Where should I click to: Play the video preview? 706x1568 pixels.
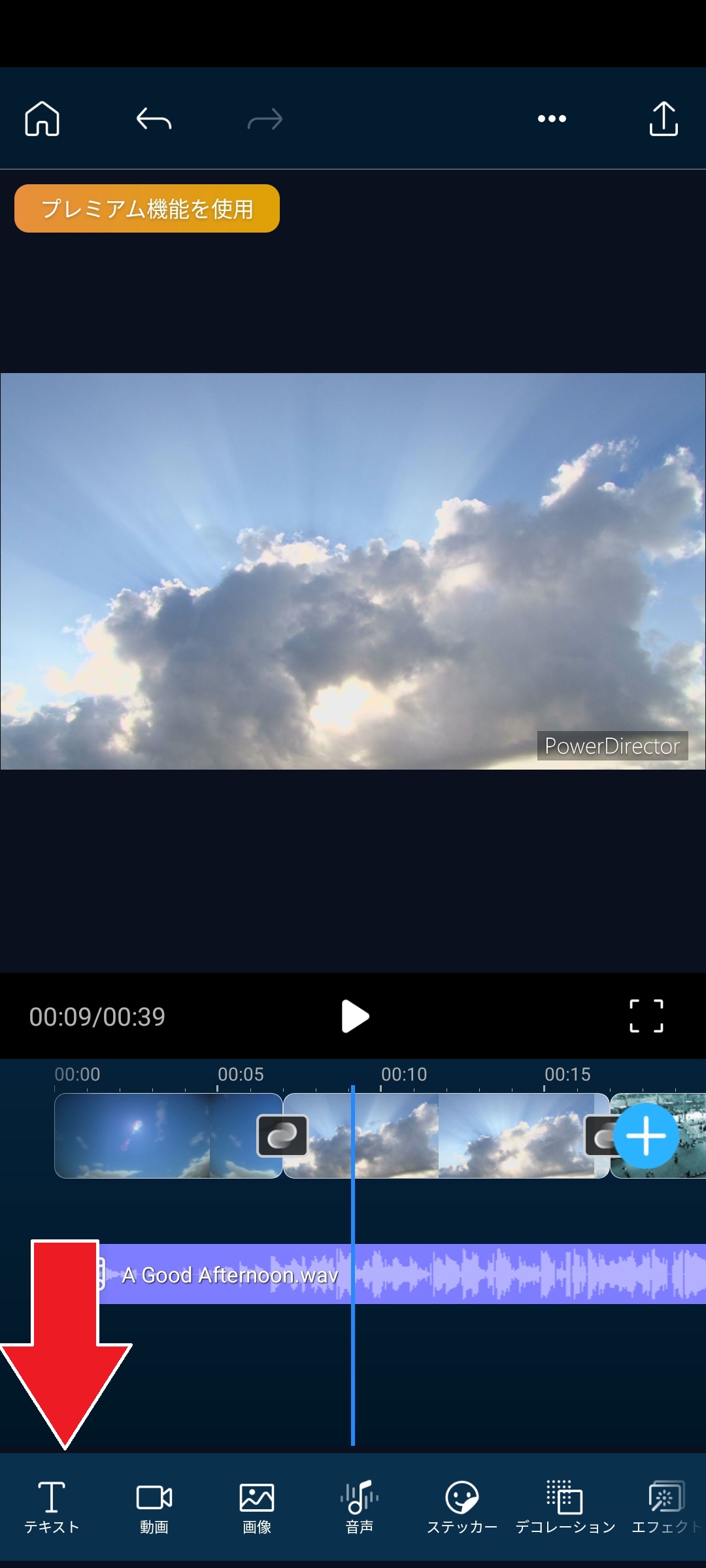[355, 1017]
